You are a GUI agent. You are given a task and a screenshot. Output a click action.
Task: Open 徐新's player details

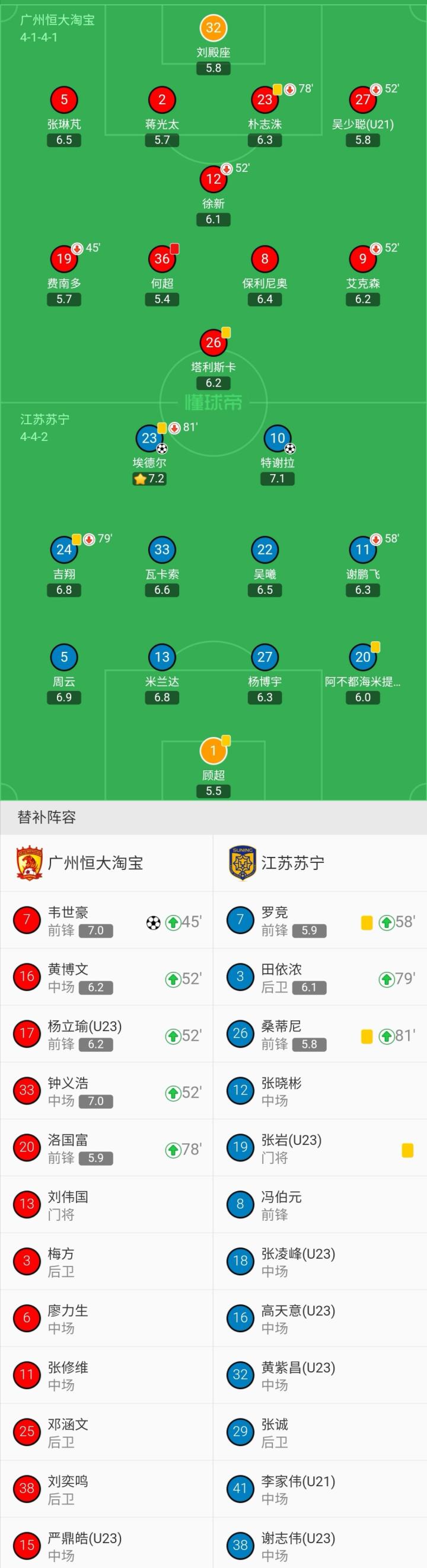pos(213,179)
